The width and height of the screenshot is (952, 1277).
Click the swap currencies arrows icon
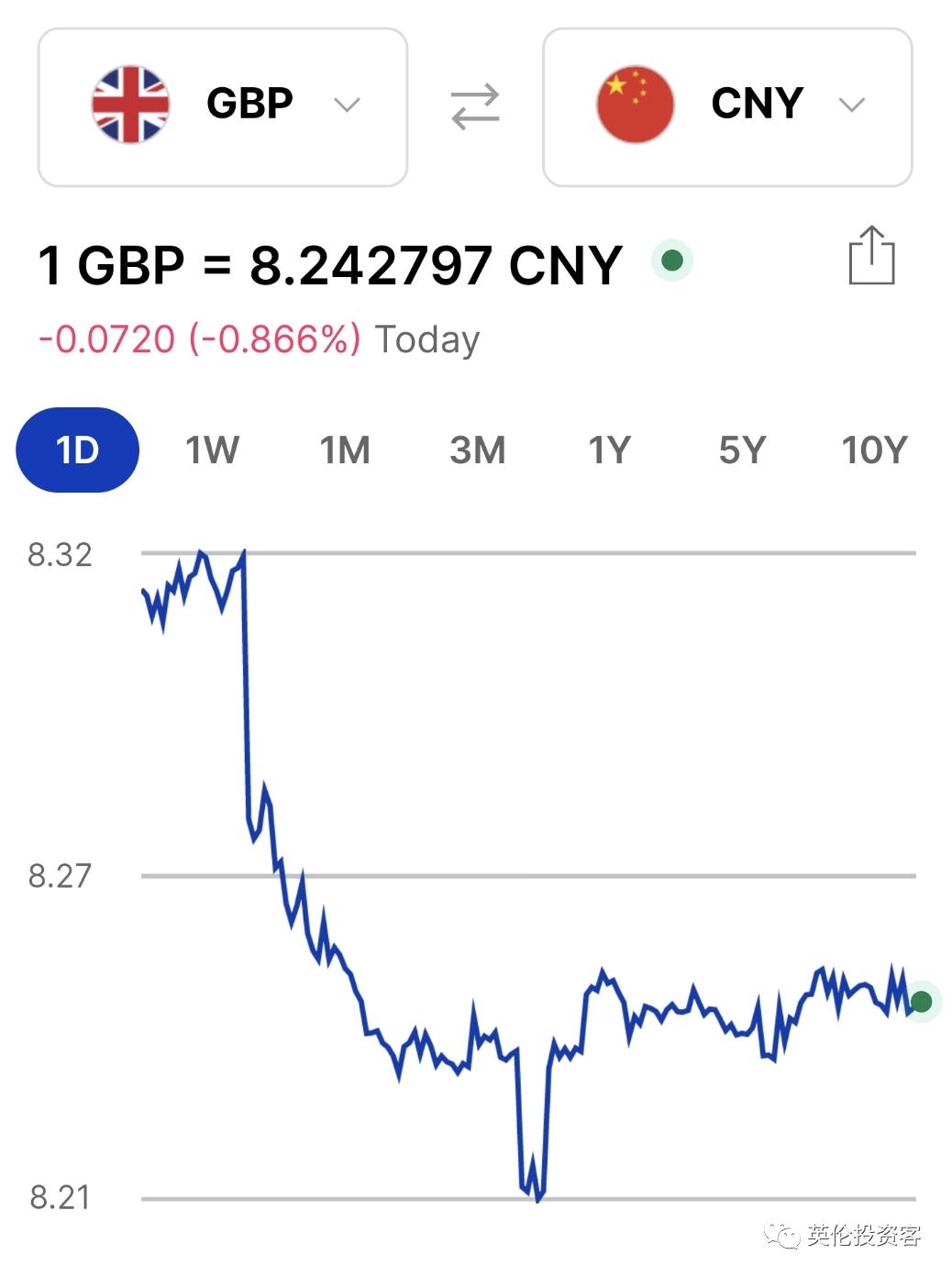tap(476, 105)
